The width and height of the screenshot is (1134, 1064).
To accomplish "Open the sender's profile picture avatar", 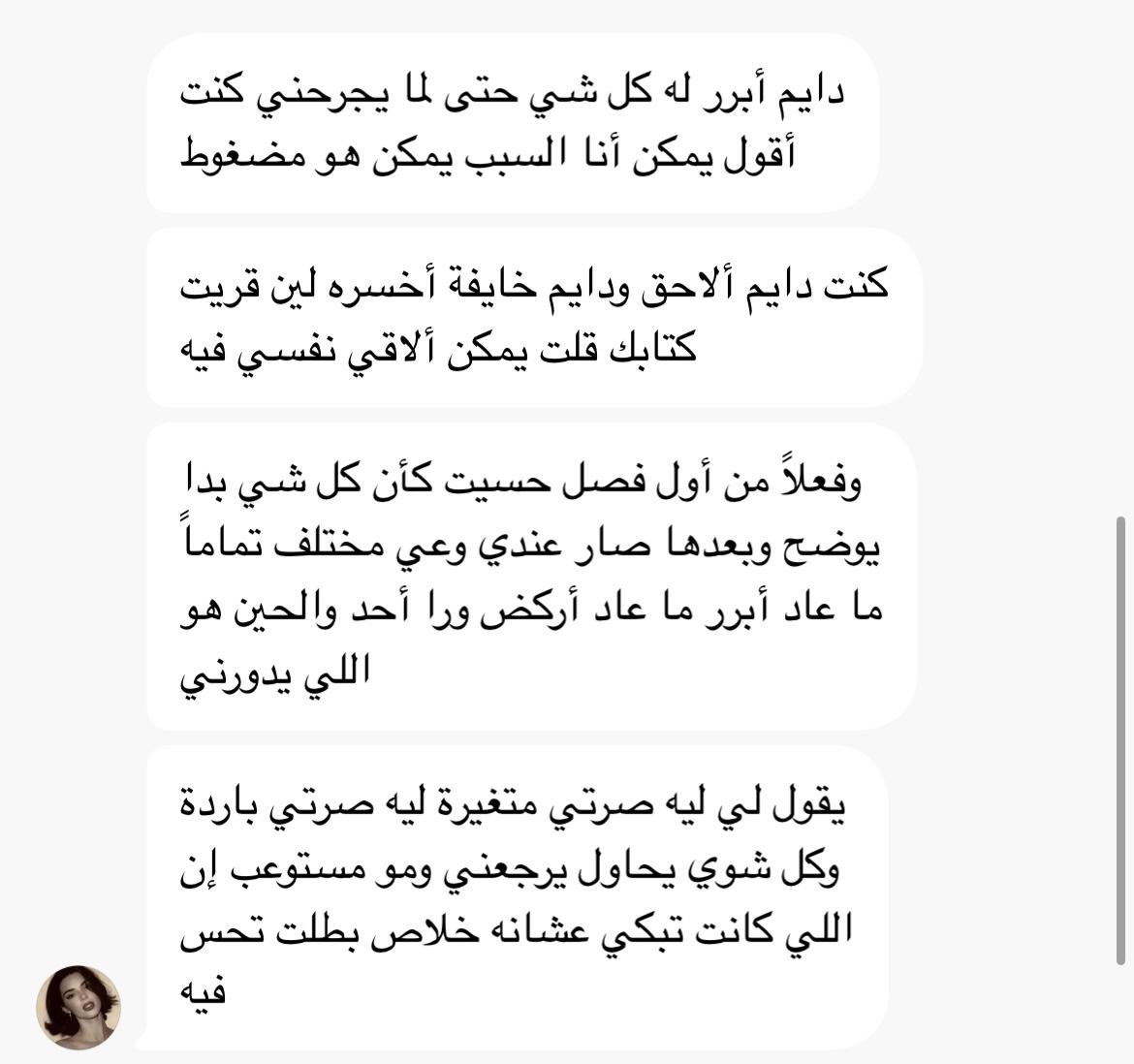I will click(x=78, y=1007).
